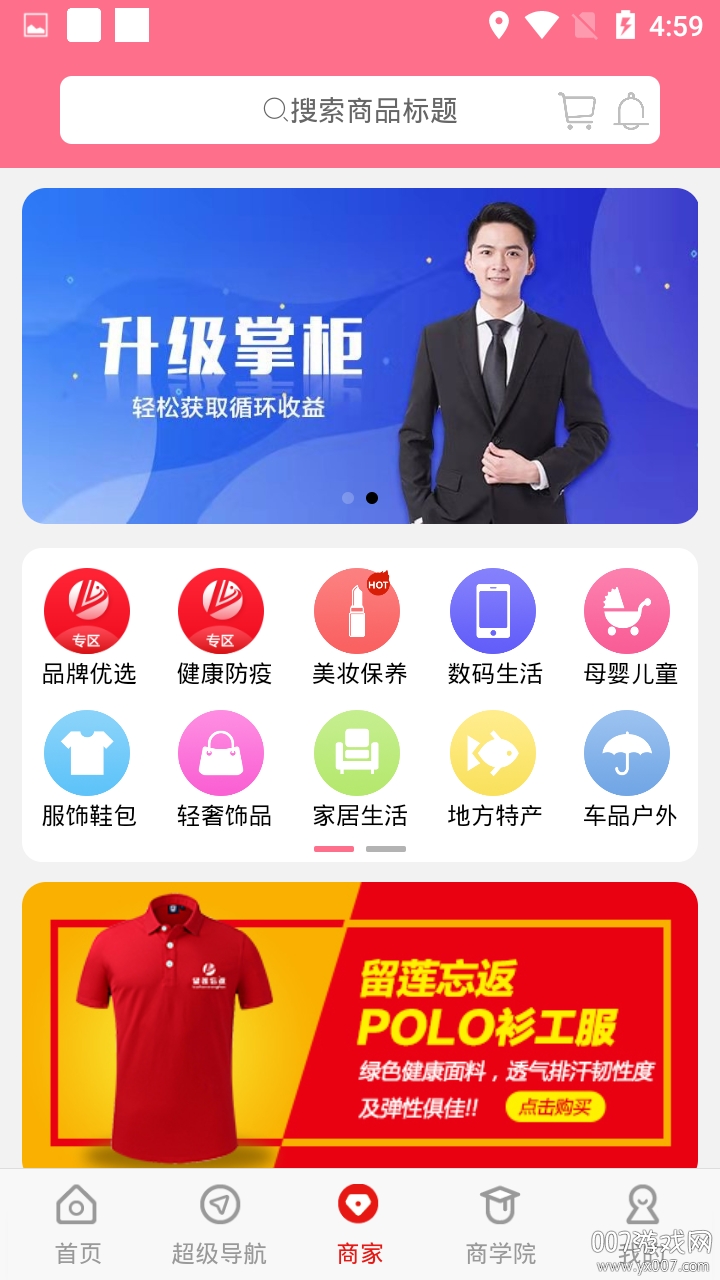This screenshot has width=720, height=1280.
Task: Select the 轻奢饰品 handbag icon
Action: tap(222, 752)
